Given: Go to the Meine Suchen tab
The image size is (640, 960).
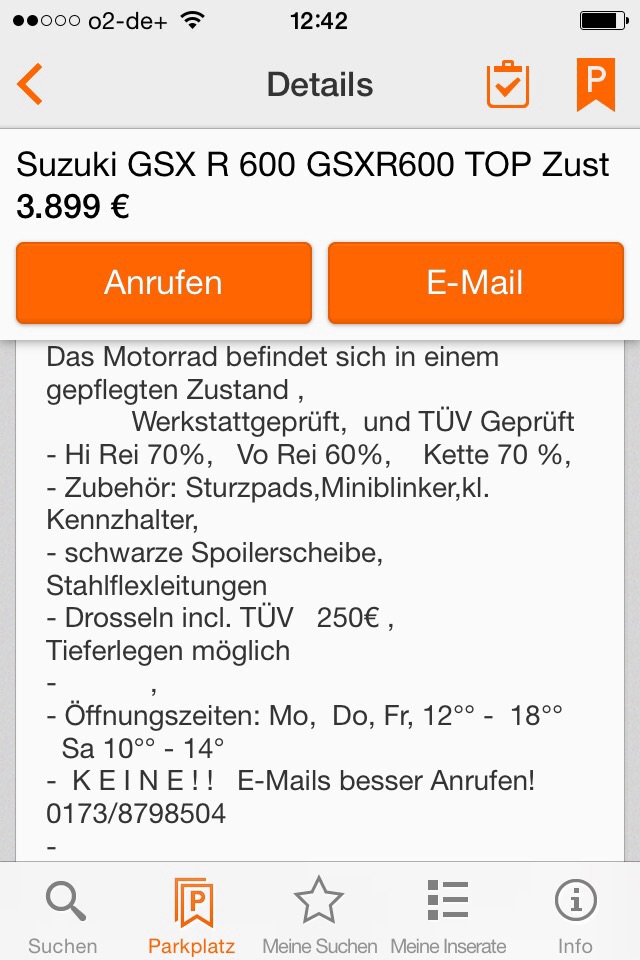Looking at the screenshot, I should 319,915.
